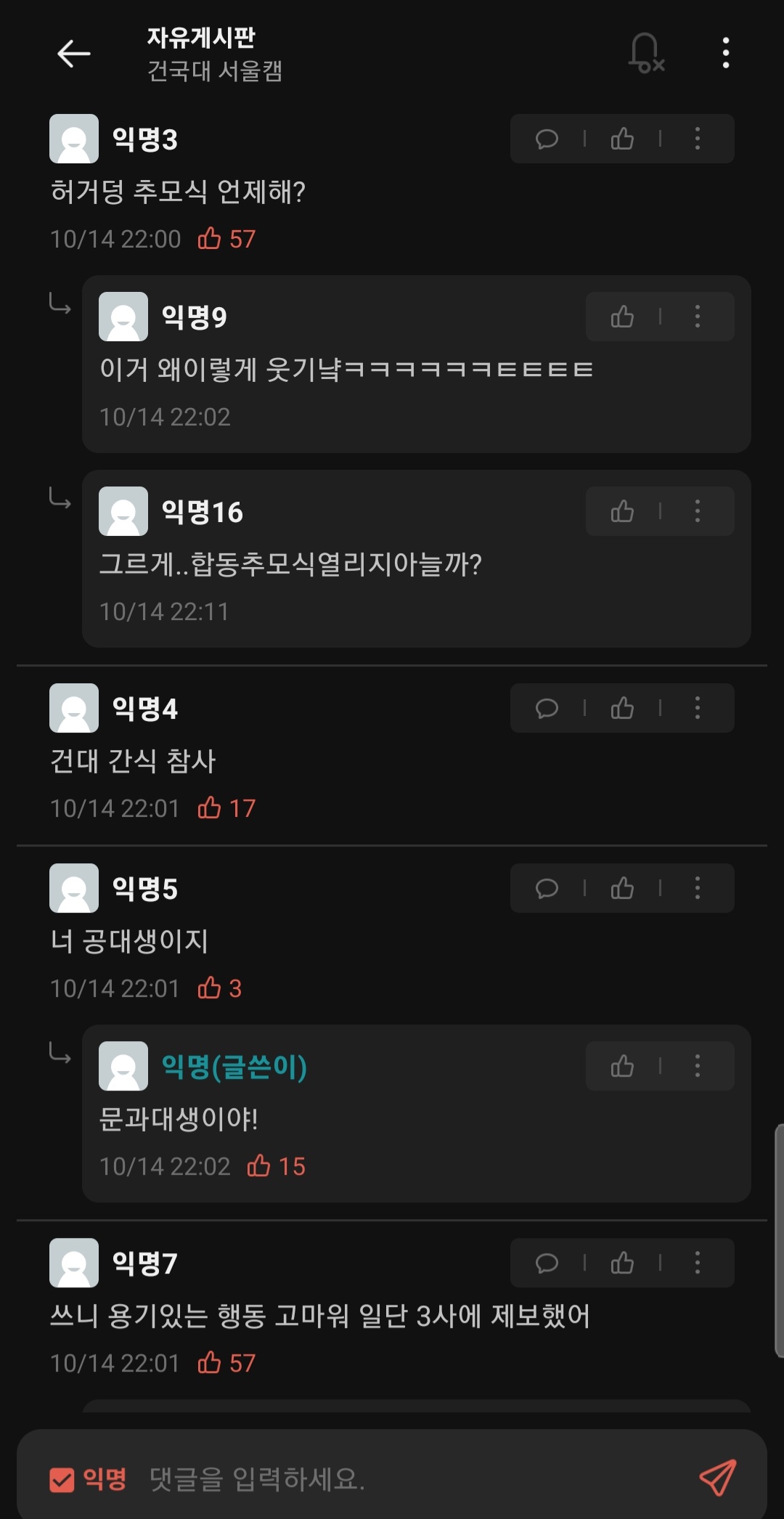The height and width of the screenshot is (1519, 784).
Task: Uncheck the 익명 anonymous checkbox
Action: (x=62, y=1479)
